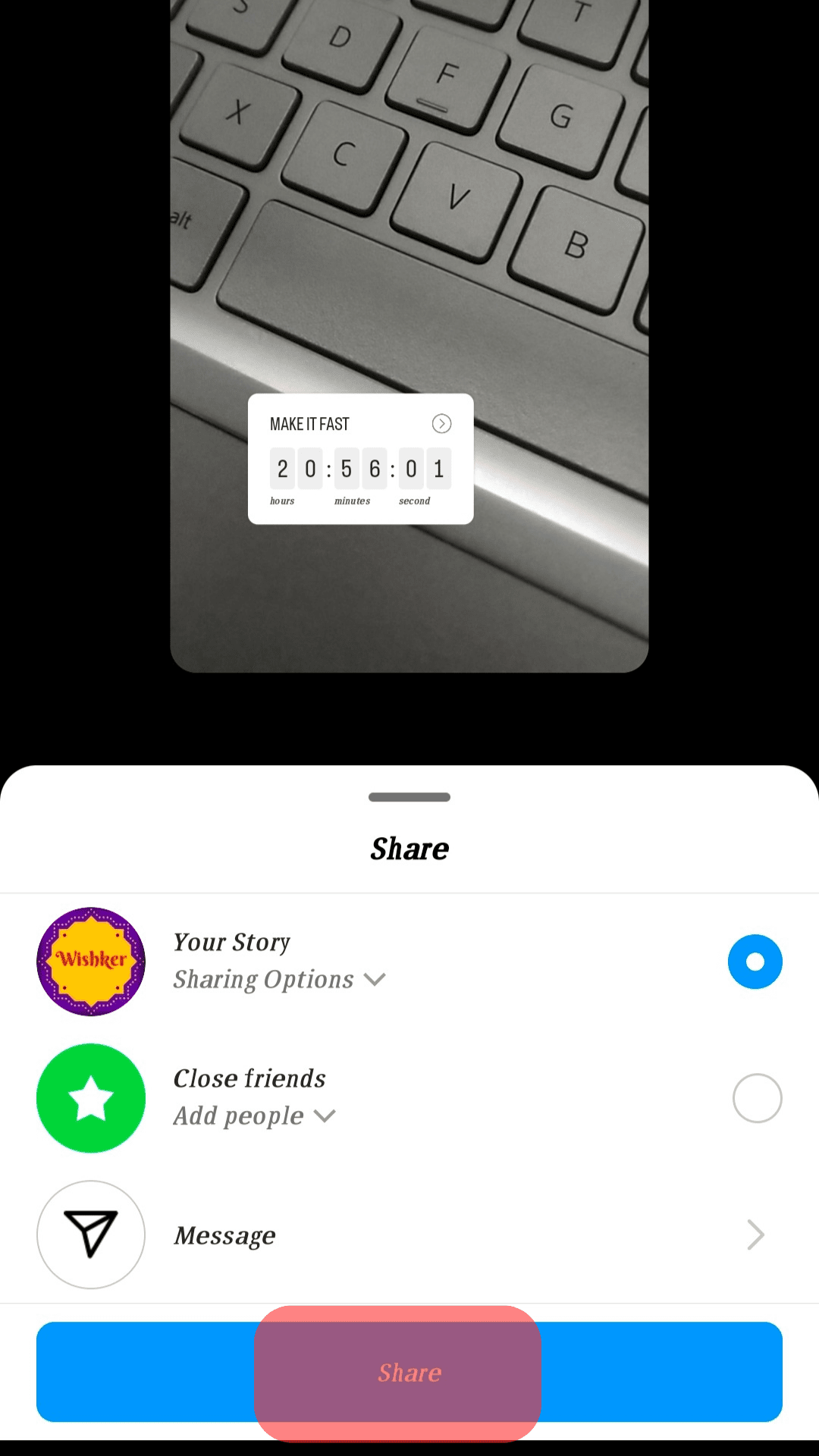Tap the minutes section of the timer sticker
819x1456 pixels.
359,468
